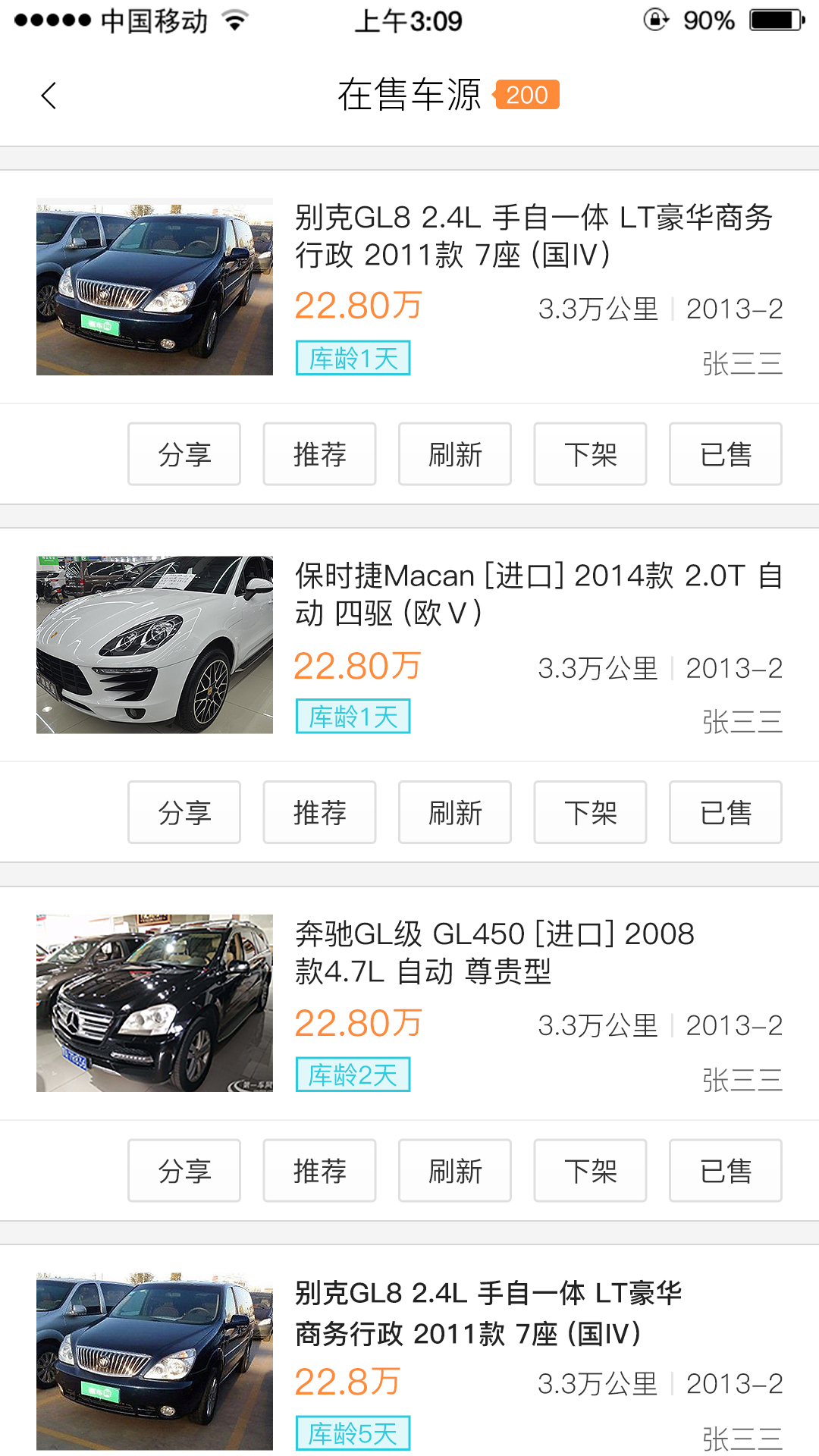
Task: Mark the 奔驰GL级 GL450 as 已售
Action: [725, 1171]
